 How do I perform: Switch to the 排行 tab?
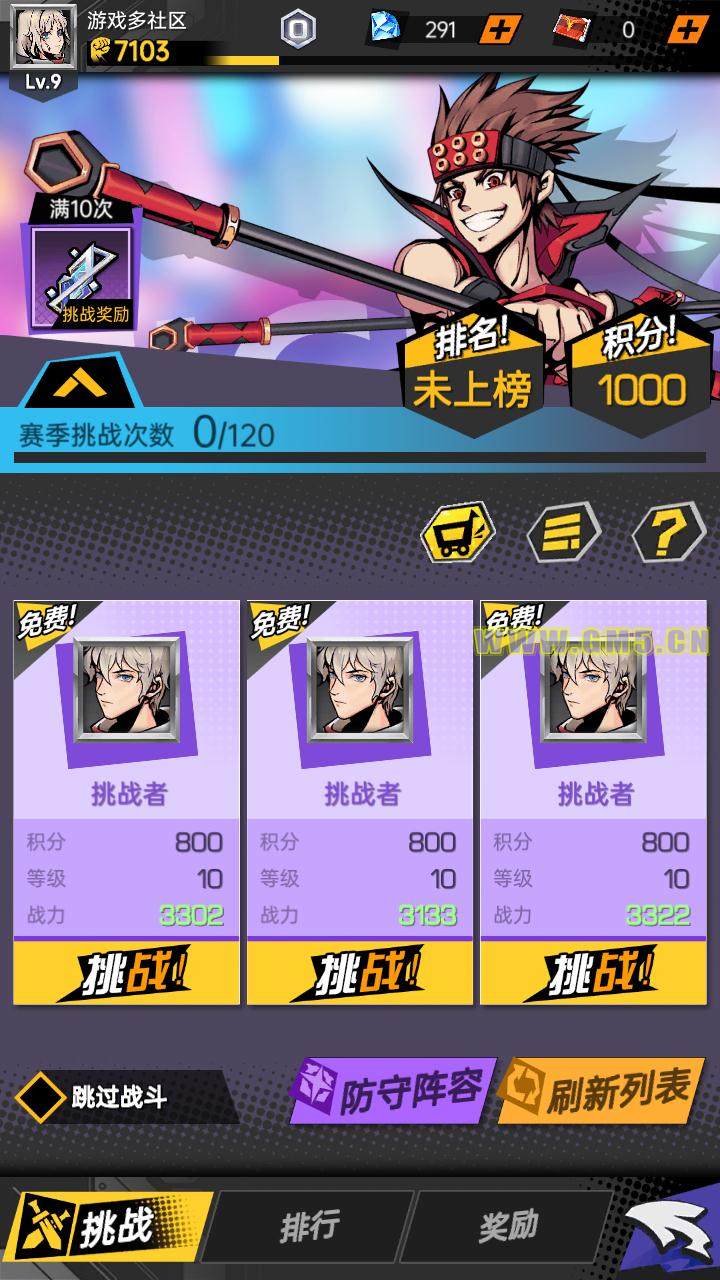tap(310, 1225)
